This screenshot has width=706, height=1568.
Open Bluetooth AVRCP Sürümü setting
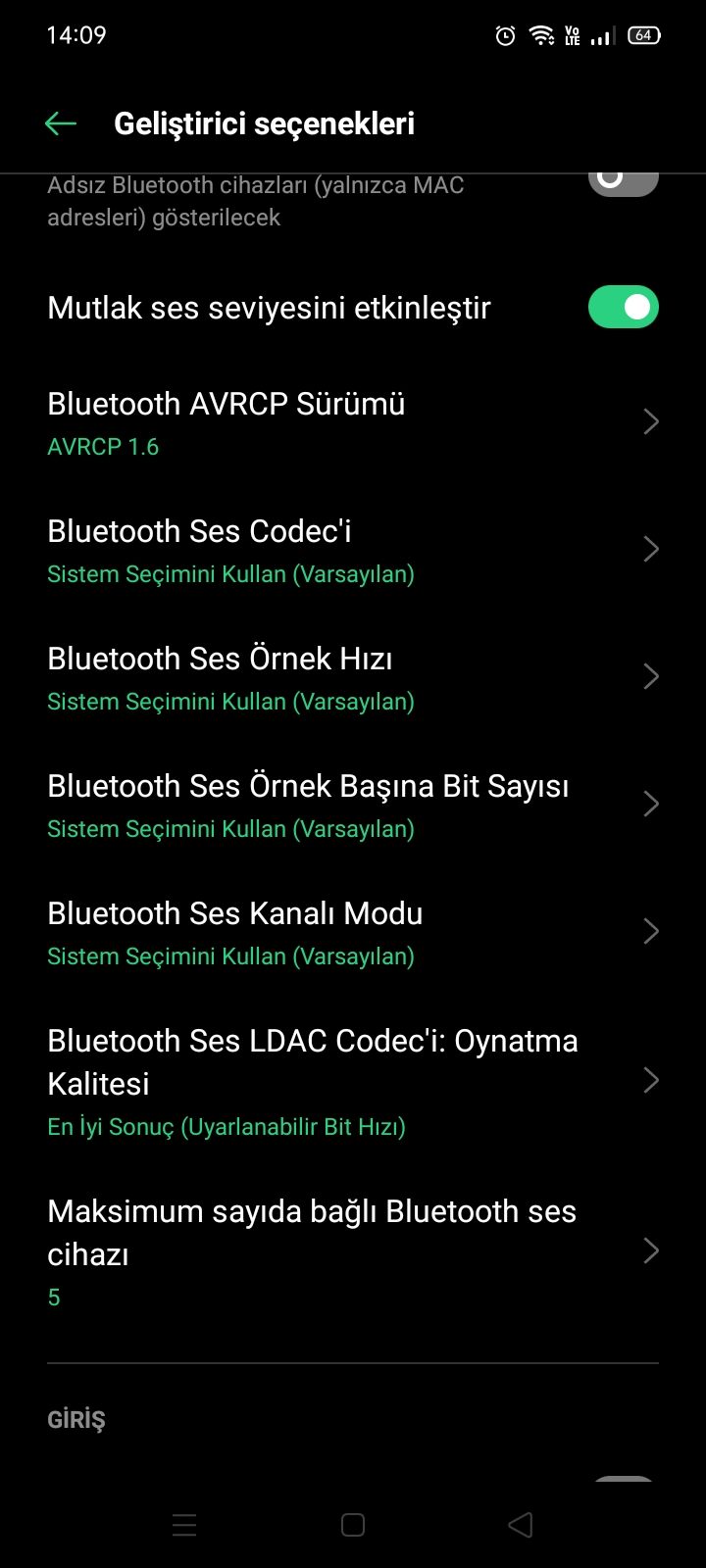pyautogui.click(x=353, y=422)
